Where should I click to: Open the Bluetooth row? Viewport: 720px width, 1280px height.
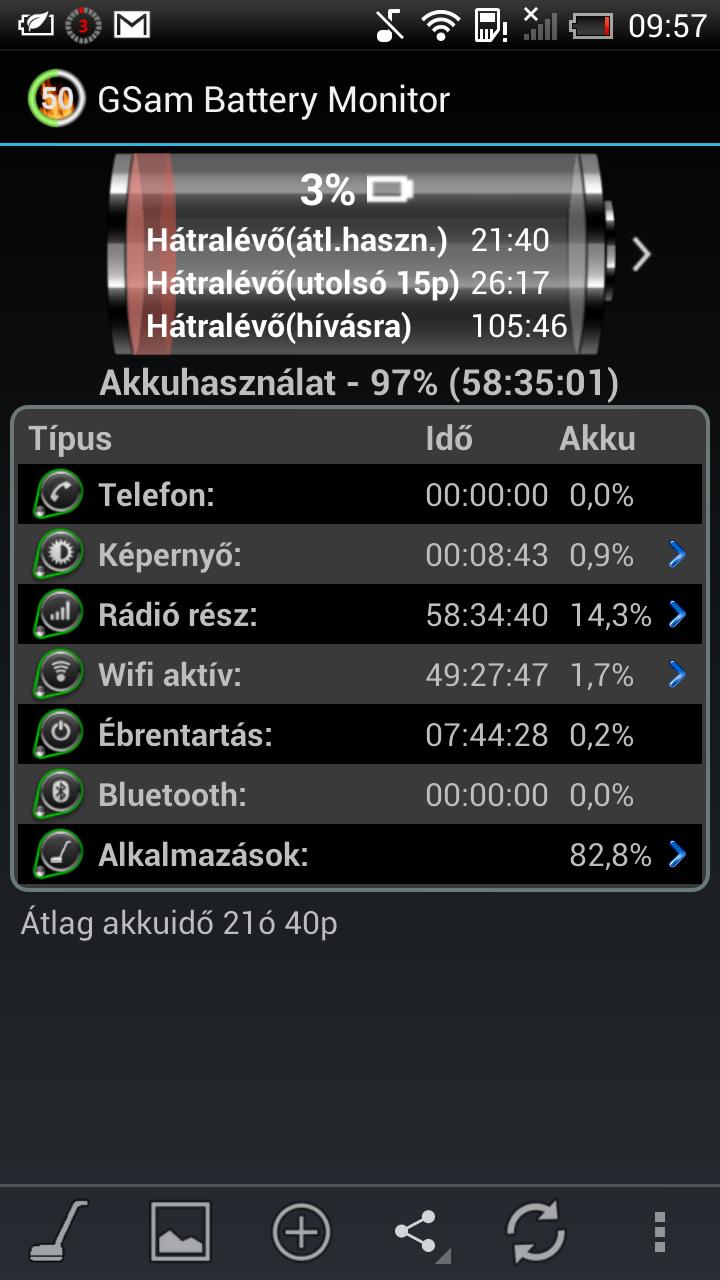(360, 794)
